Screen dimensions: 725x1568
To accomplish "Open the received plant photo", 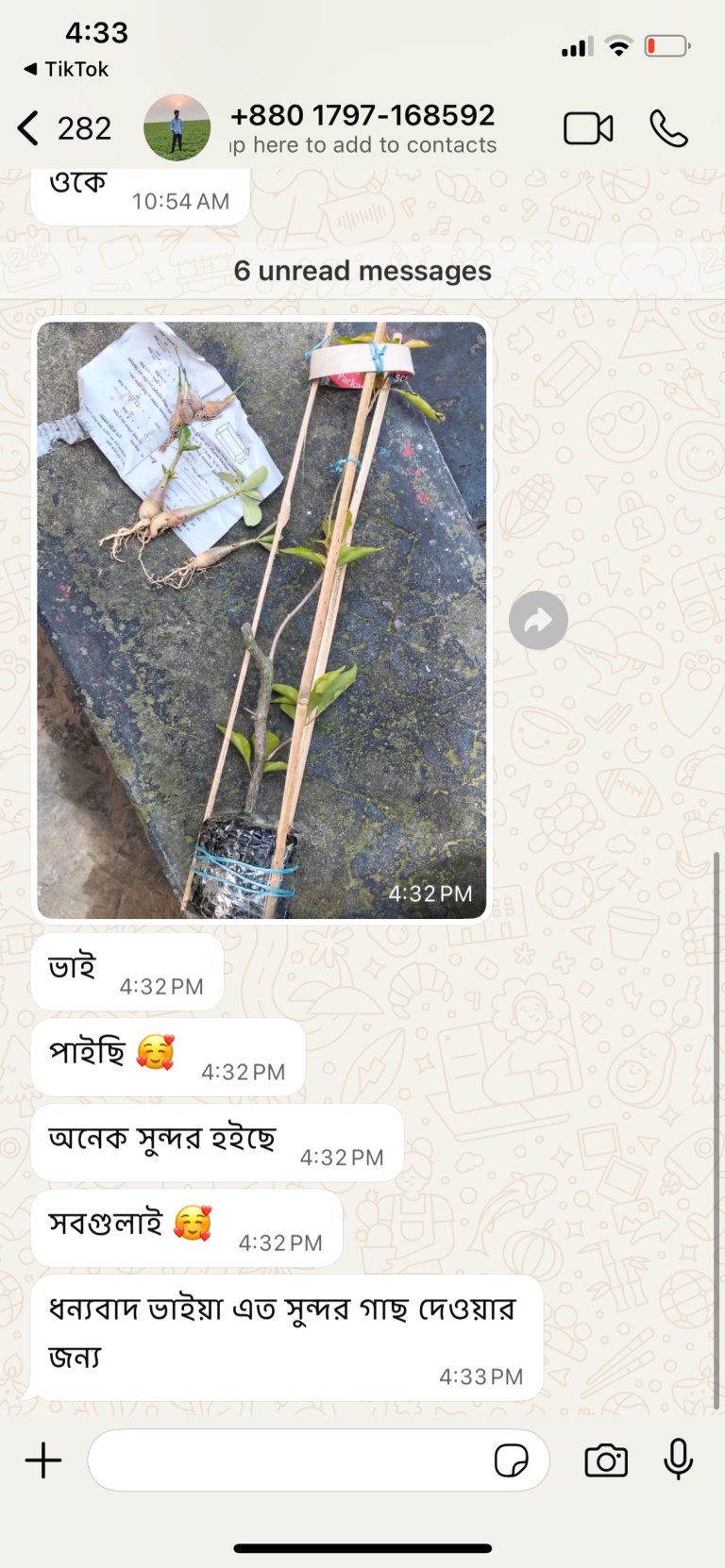I will tap(261, 620).
